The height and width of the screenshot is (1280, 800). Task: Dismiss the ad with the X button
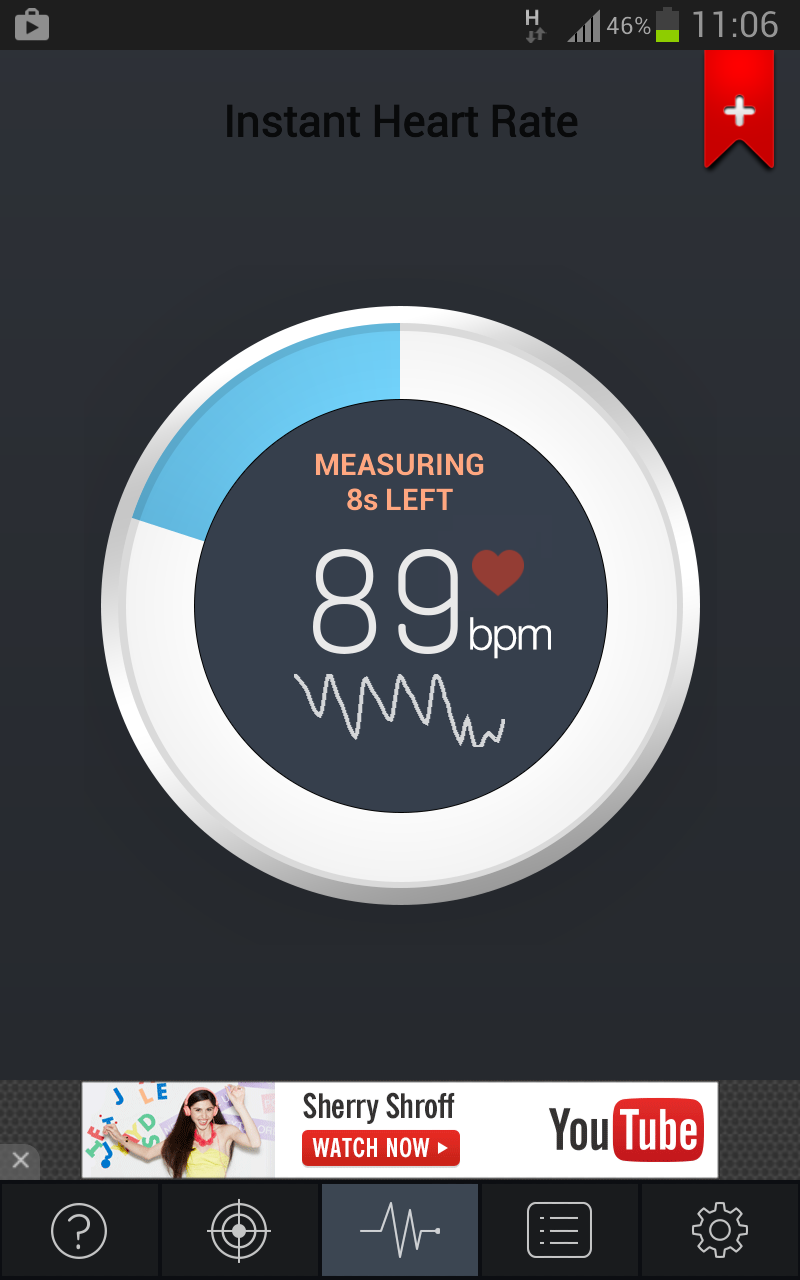[x=20, y=1161]
